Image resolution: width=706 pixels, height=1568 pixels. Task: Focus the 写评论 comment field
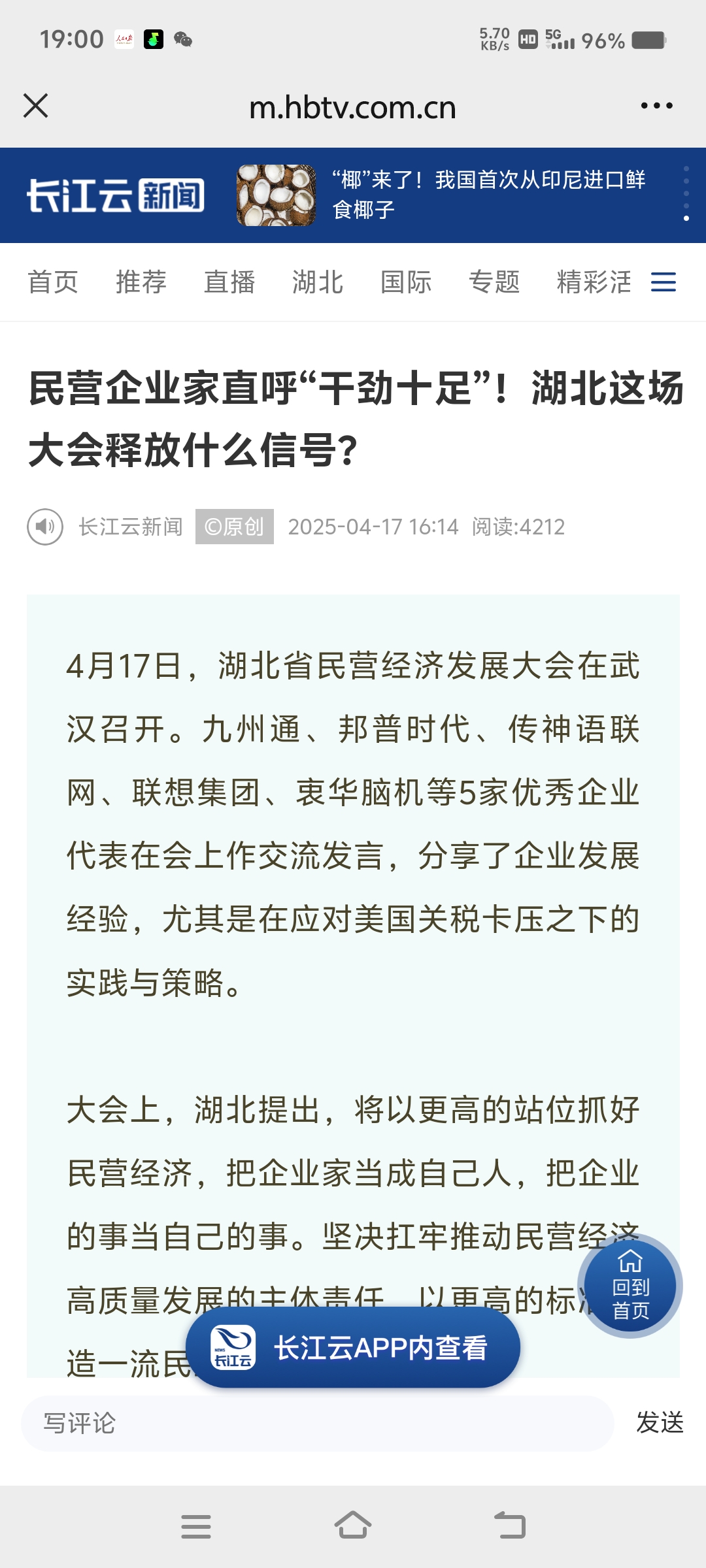[318, 1423]
